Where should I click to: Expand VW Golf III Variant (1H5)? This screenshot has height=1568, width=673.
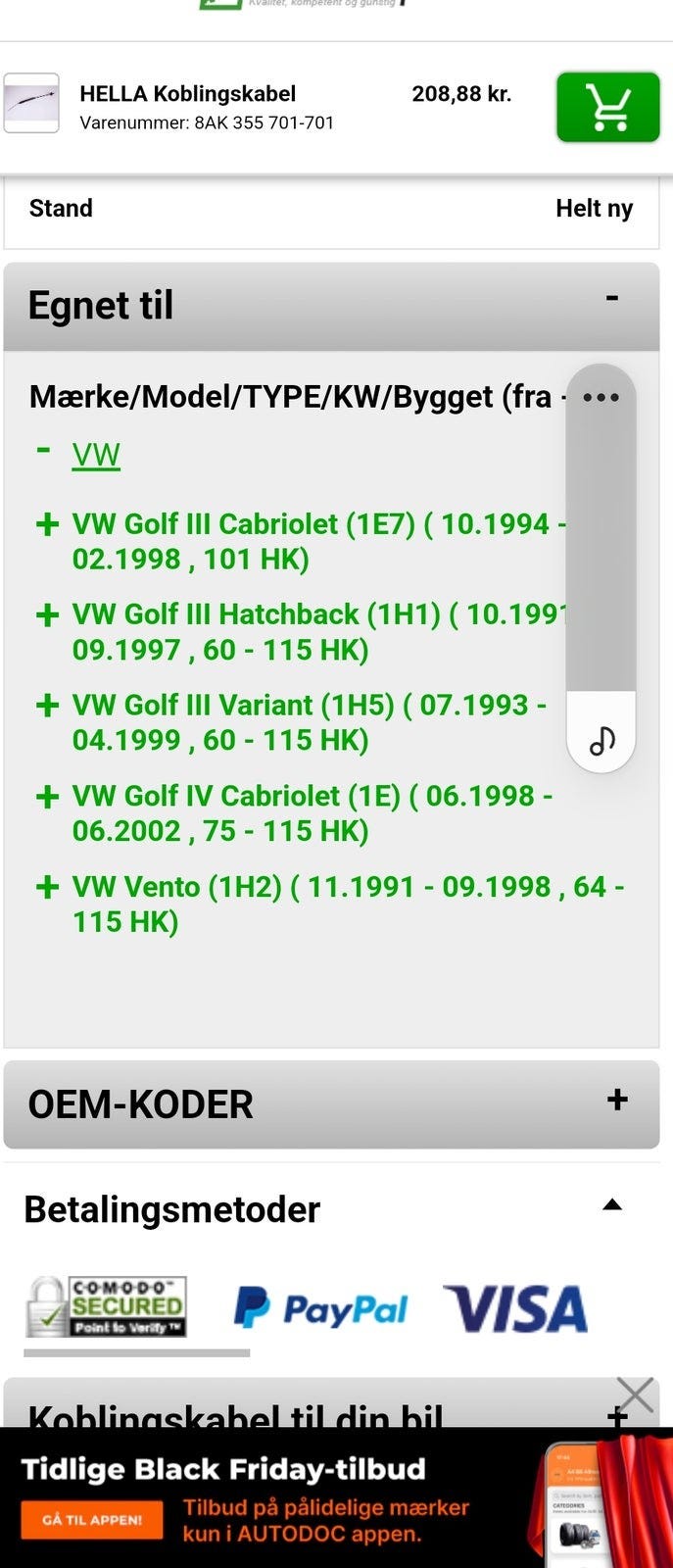[x=47, y=706]
